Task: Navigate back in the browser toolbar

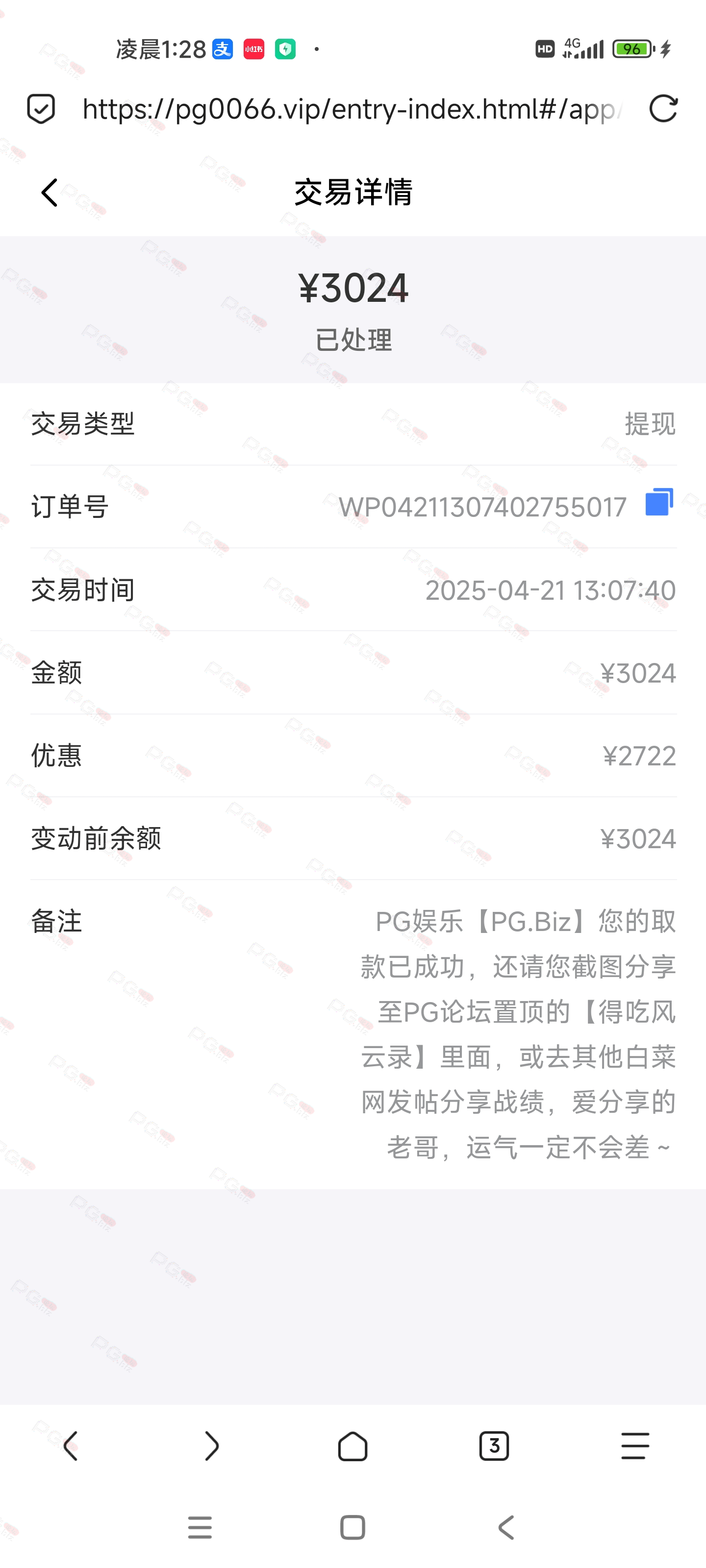Action: 71,1445
